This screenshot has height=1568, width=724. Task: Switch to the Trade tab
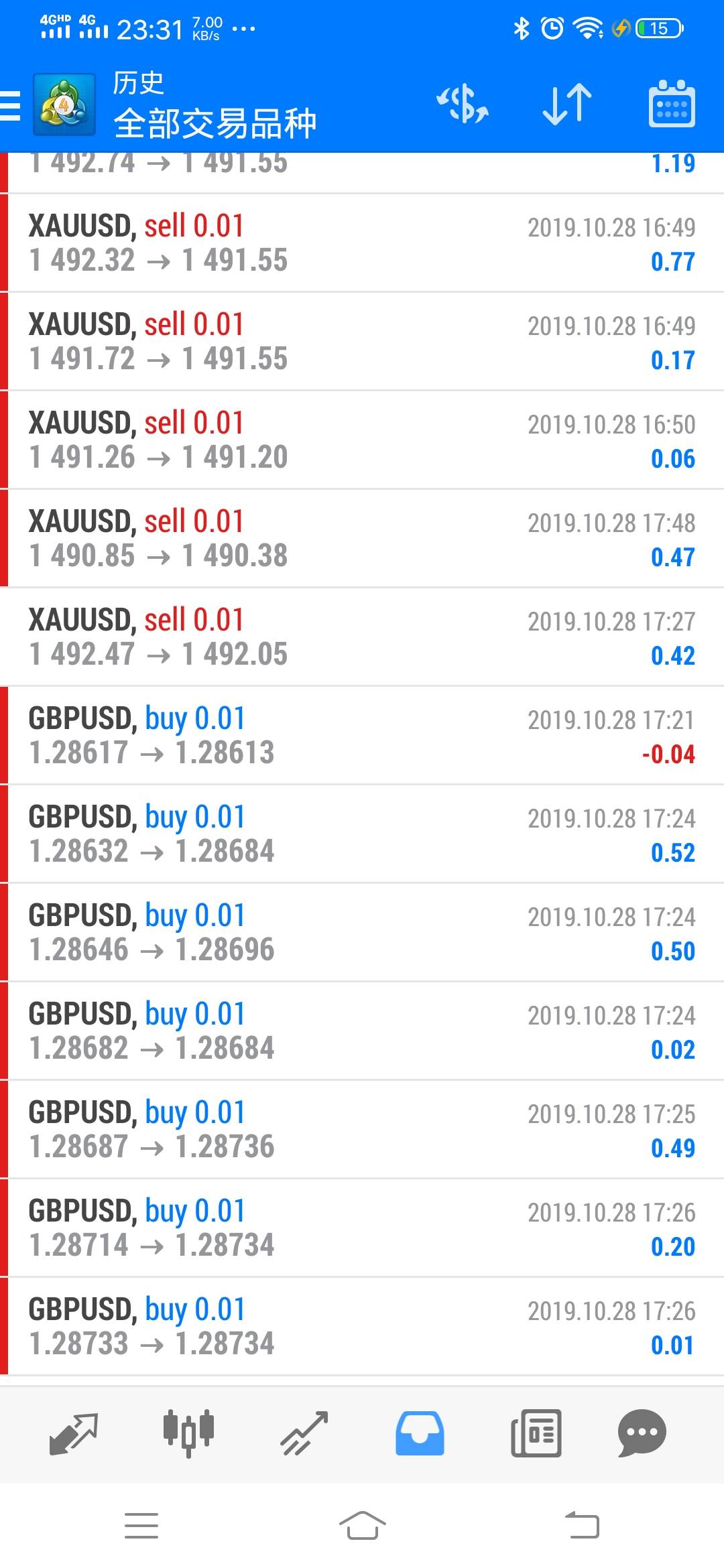(x=304, y=1433)
